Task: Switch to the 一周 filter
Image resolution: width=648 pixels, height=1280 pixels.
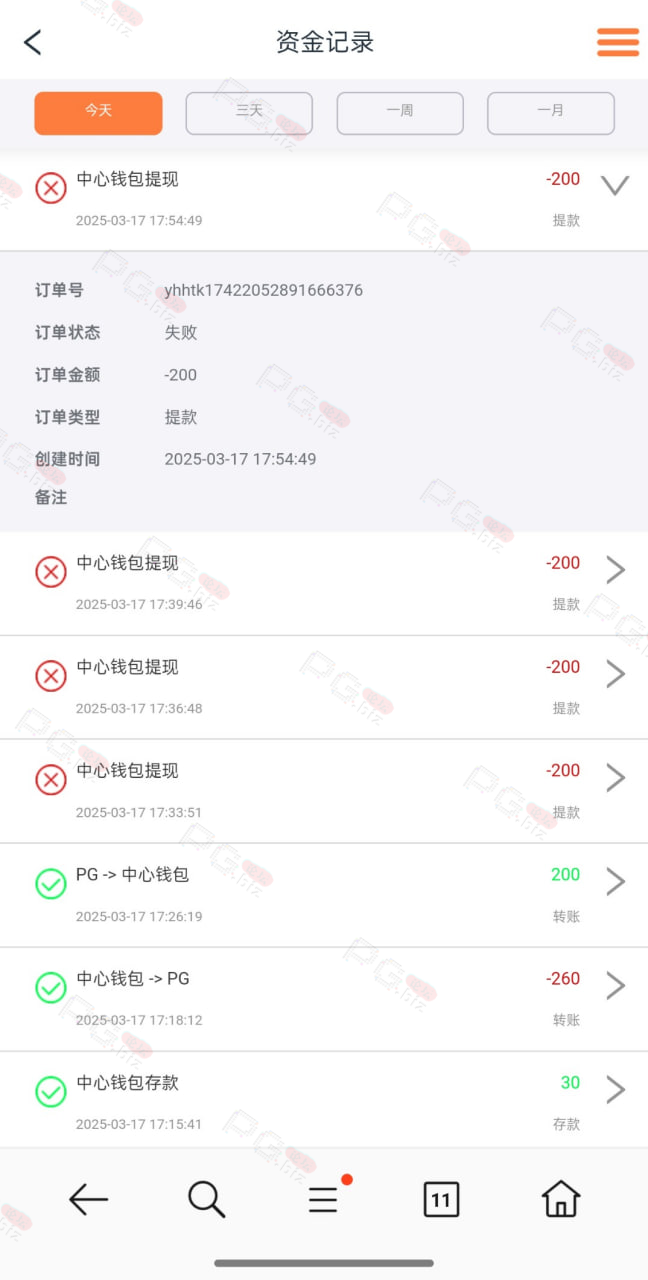Action: tap(400, 113)
